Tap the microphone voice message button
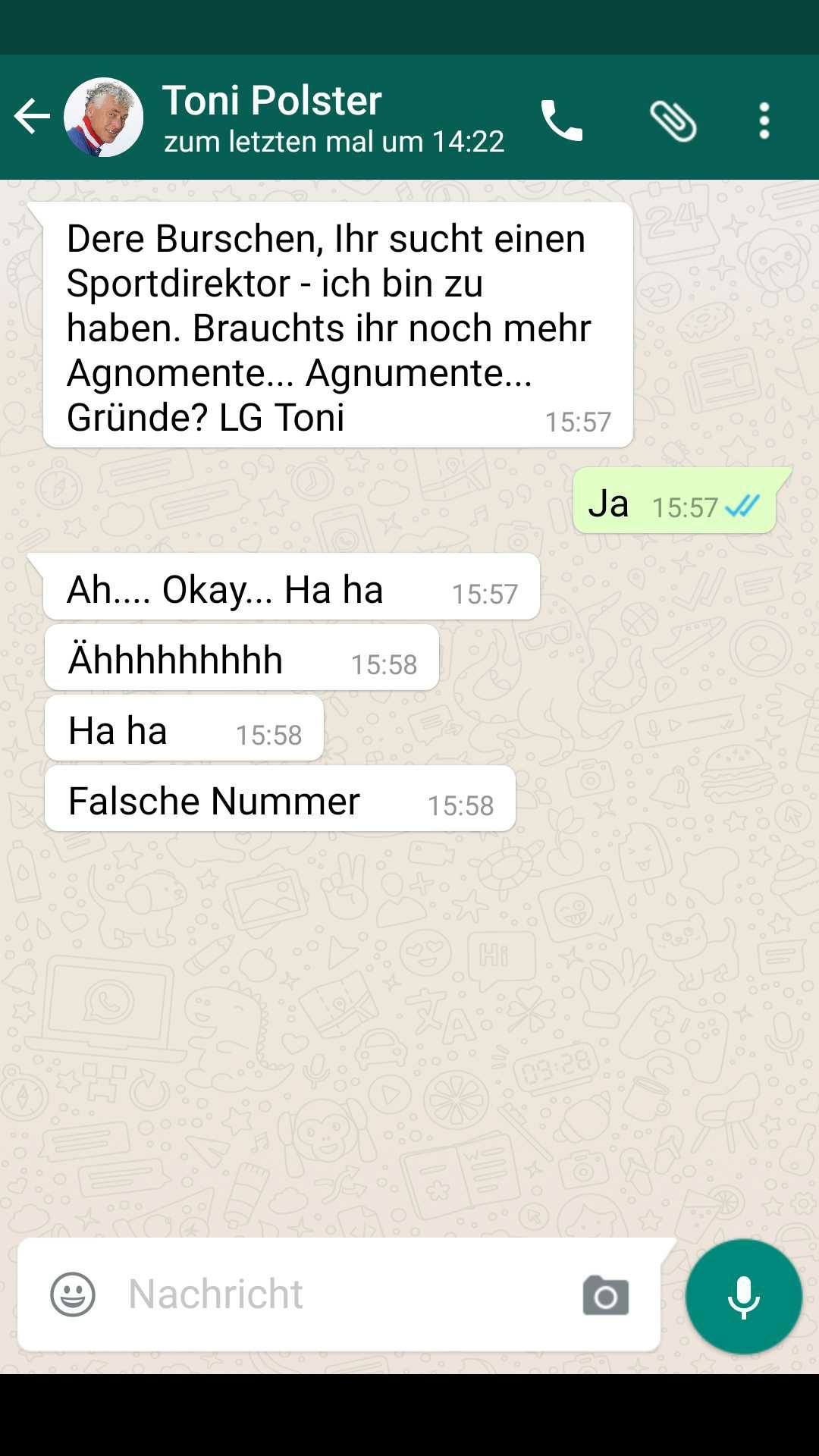 tap(744, 1296)
